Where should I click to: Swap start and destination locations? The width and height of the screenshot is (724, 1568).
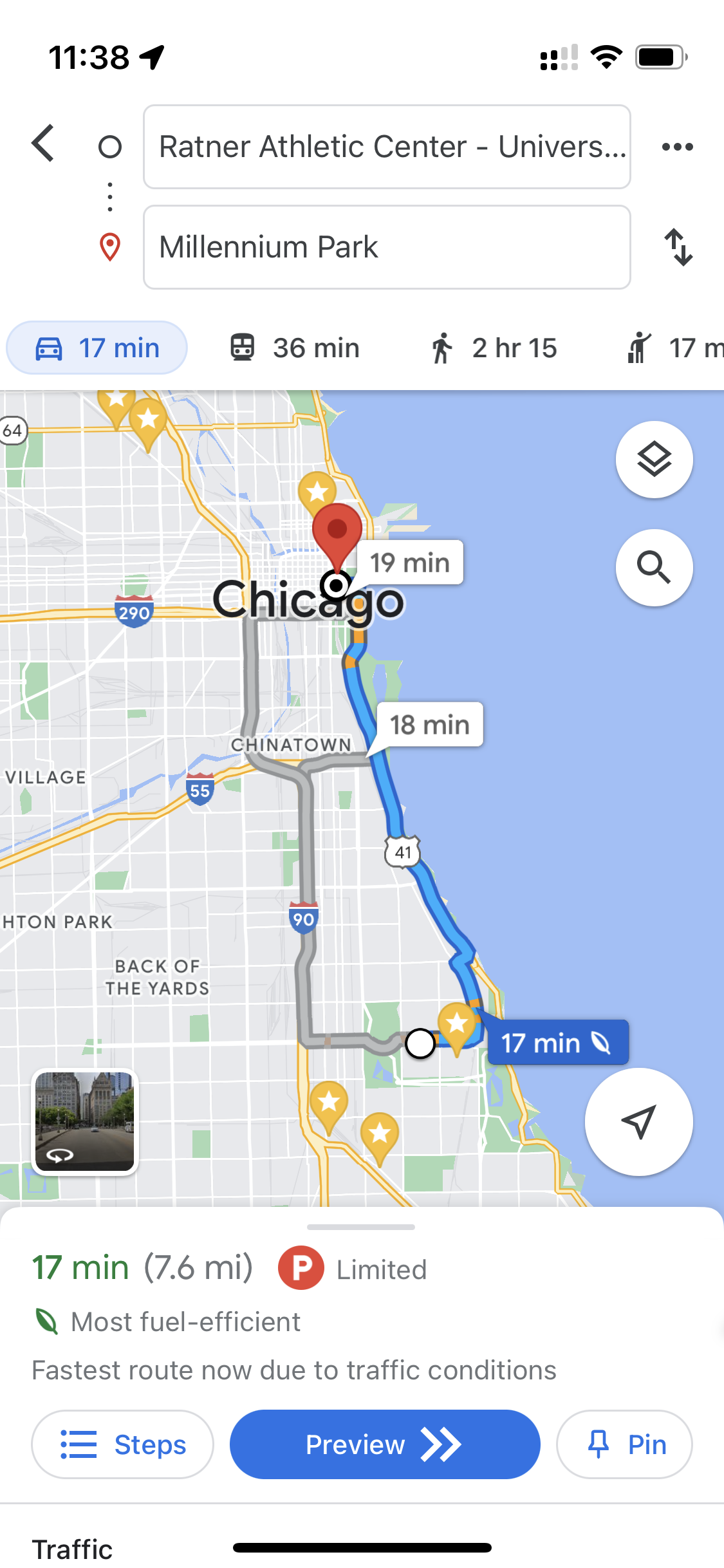[x=678, y=247]
